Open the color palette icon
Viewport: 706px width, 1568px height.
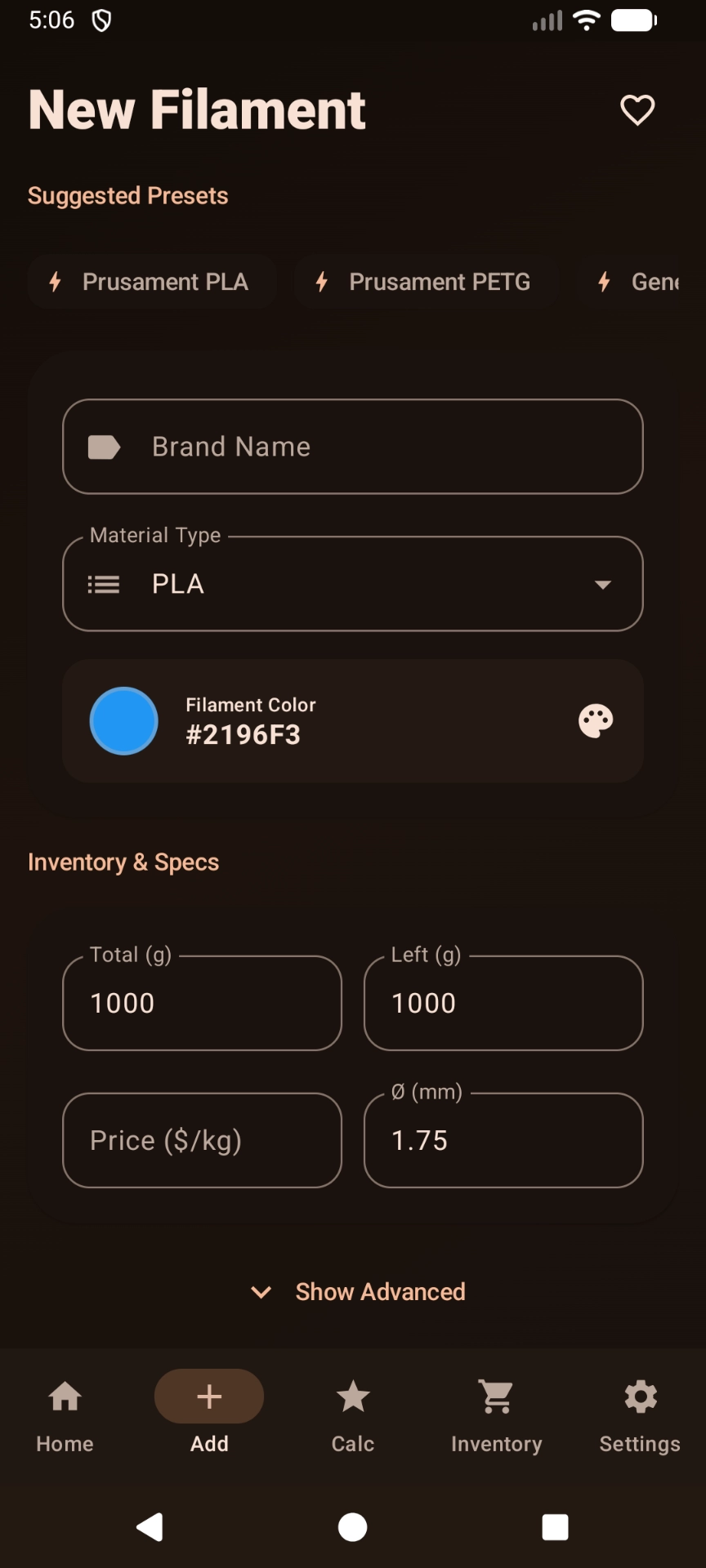596,720
